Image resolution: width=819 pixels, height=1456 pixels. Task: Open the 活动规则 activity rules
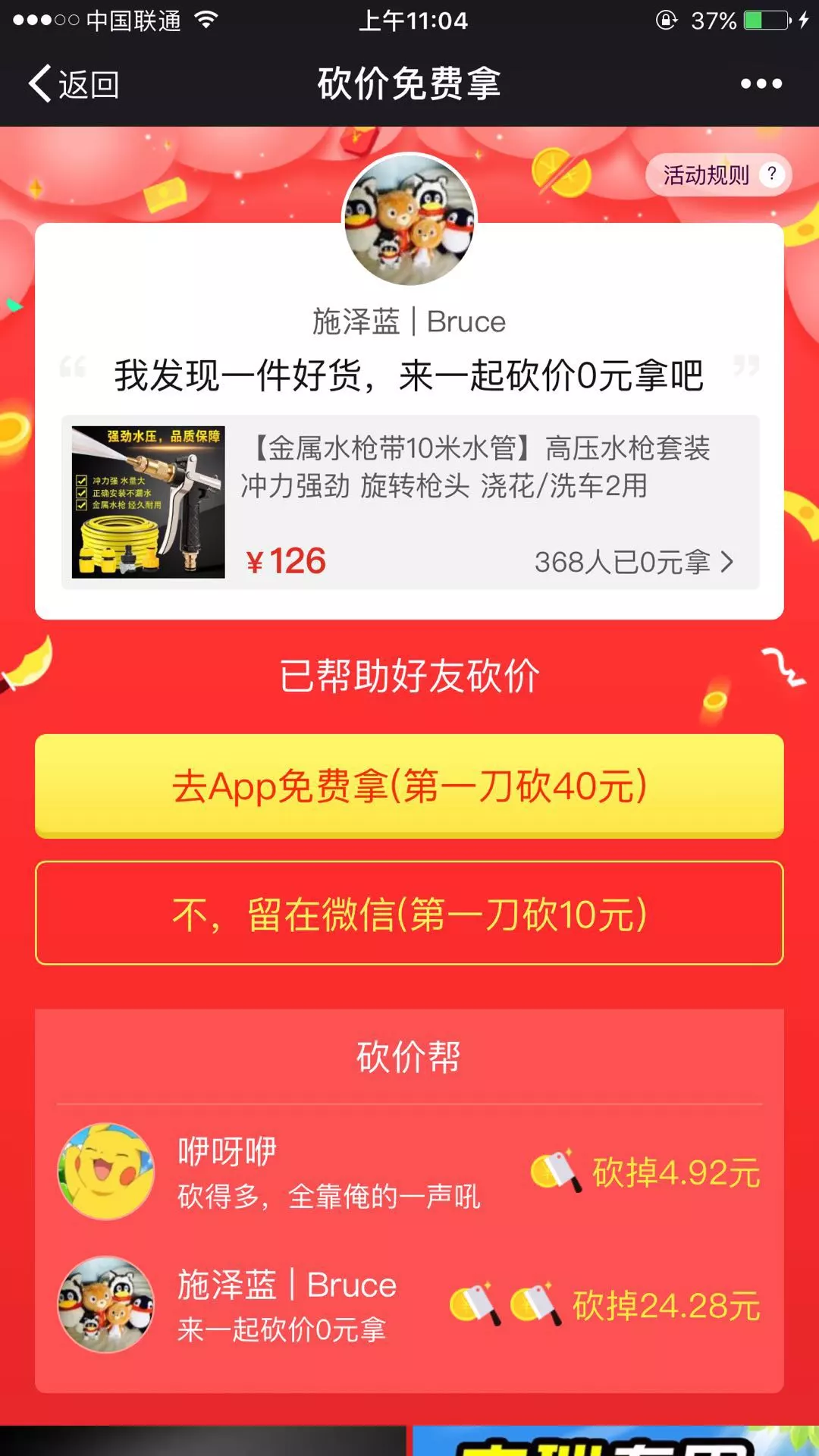701,175
